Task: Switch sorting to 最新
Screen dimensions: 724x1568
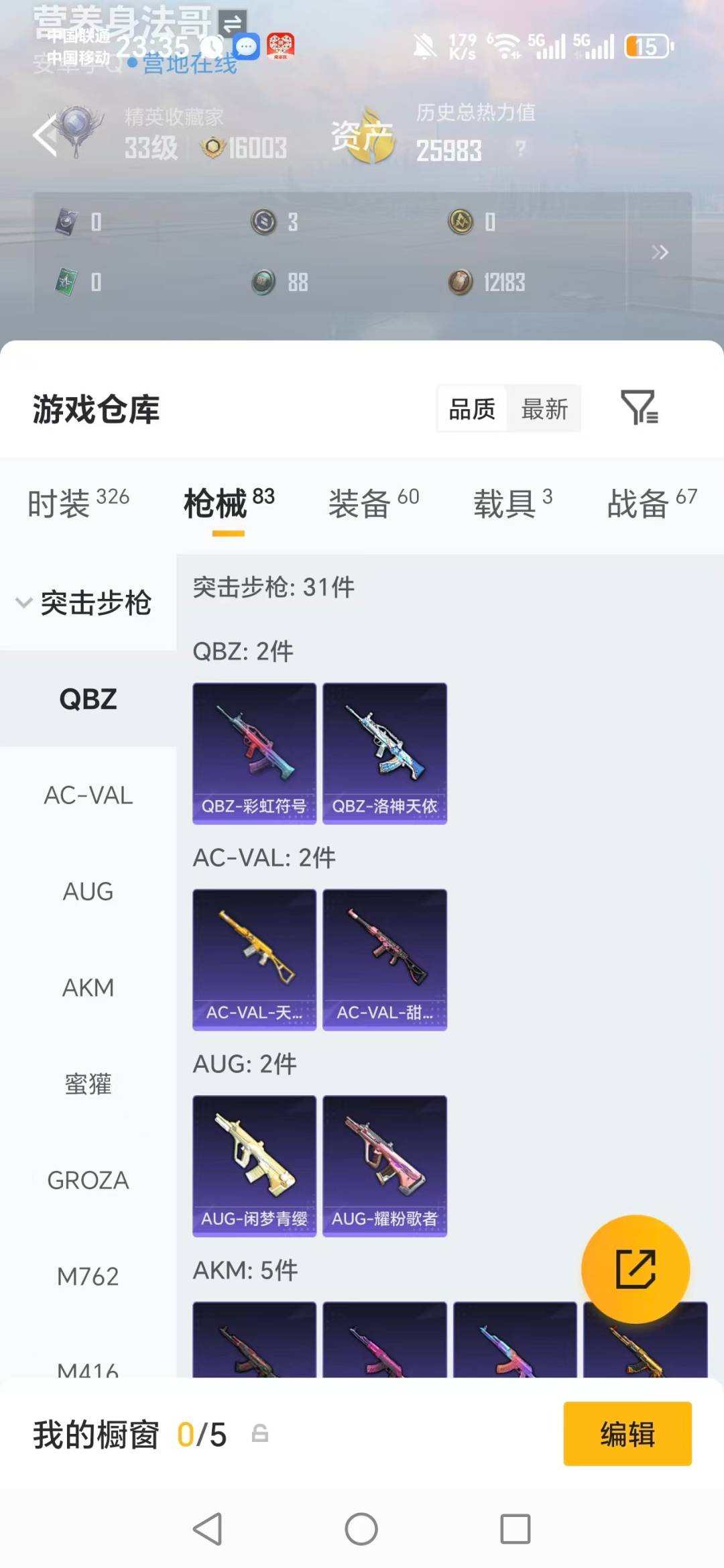Action: pos(544,409)
